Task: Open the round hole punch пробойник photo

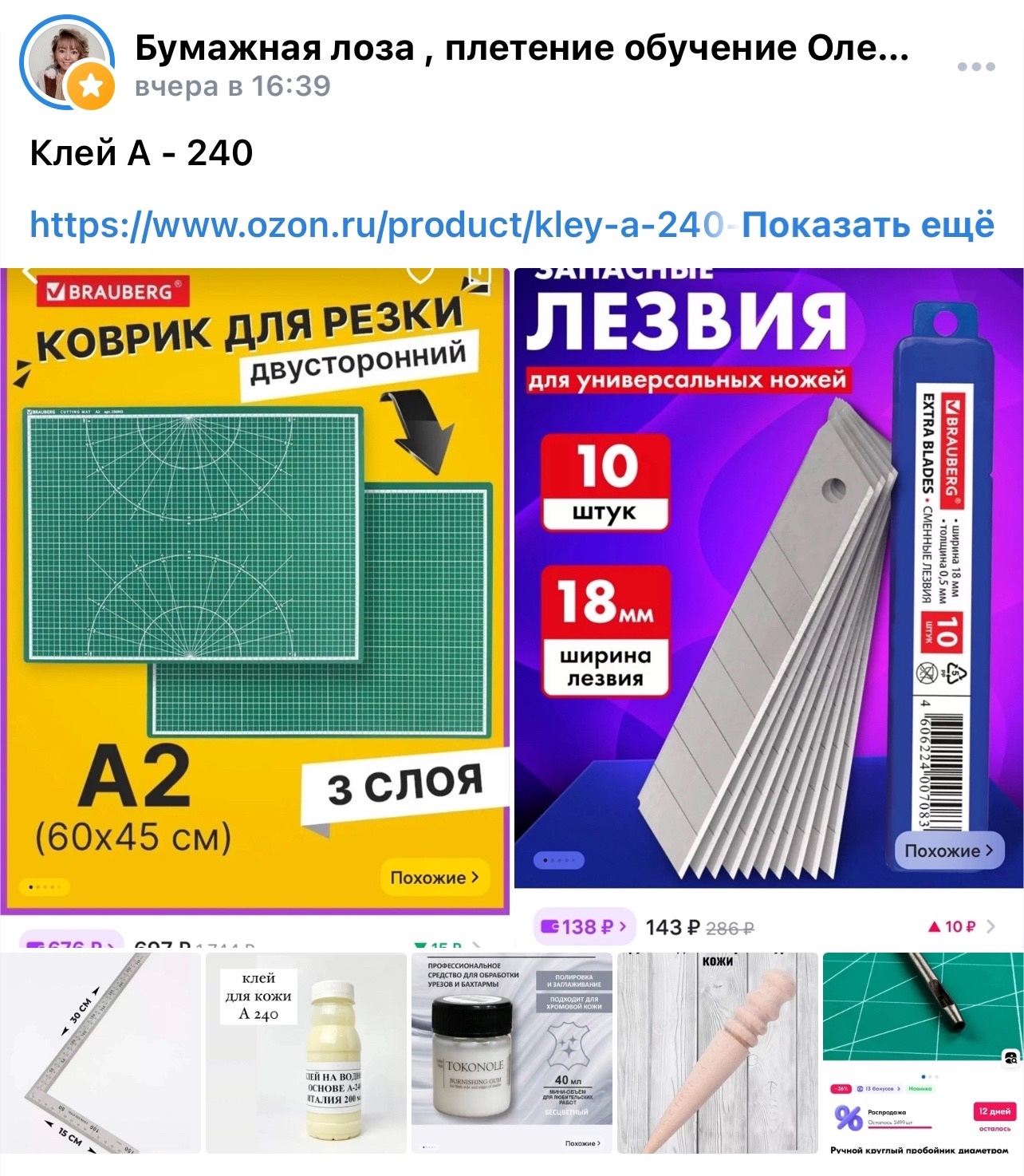Action: click(923, 1053)
